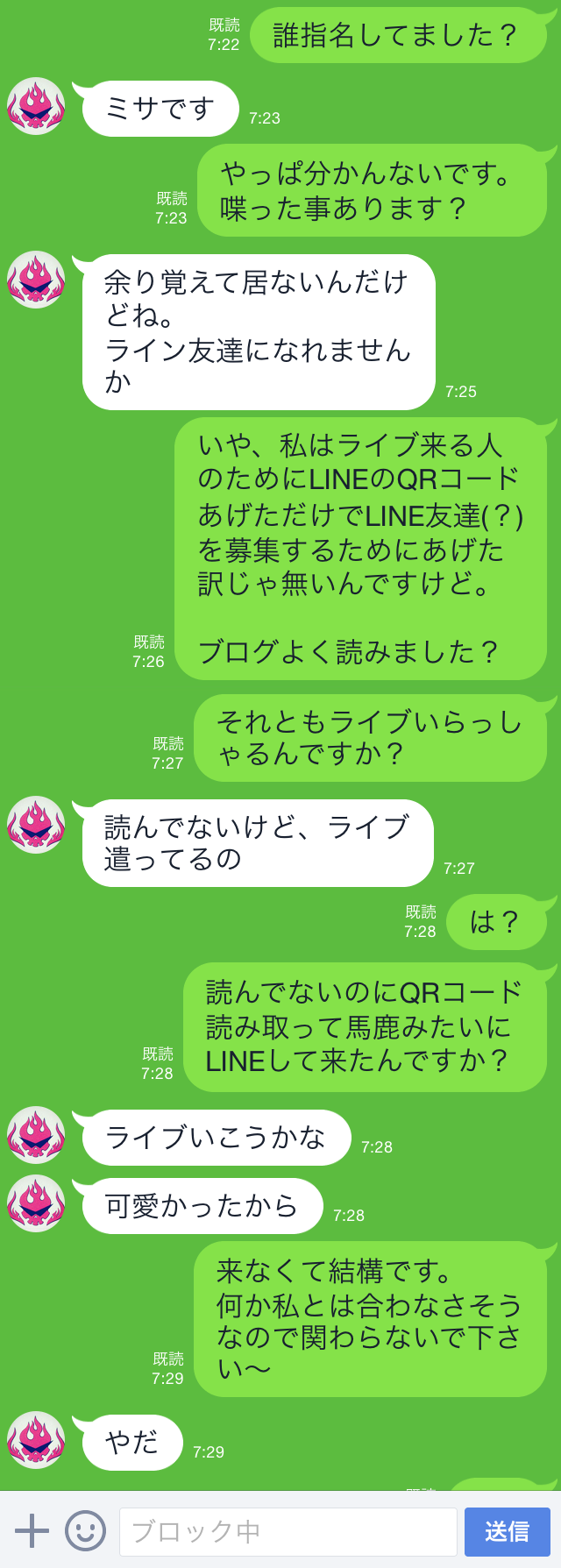Tap the 送信 send button

(507, 1531)
